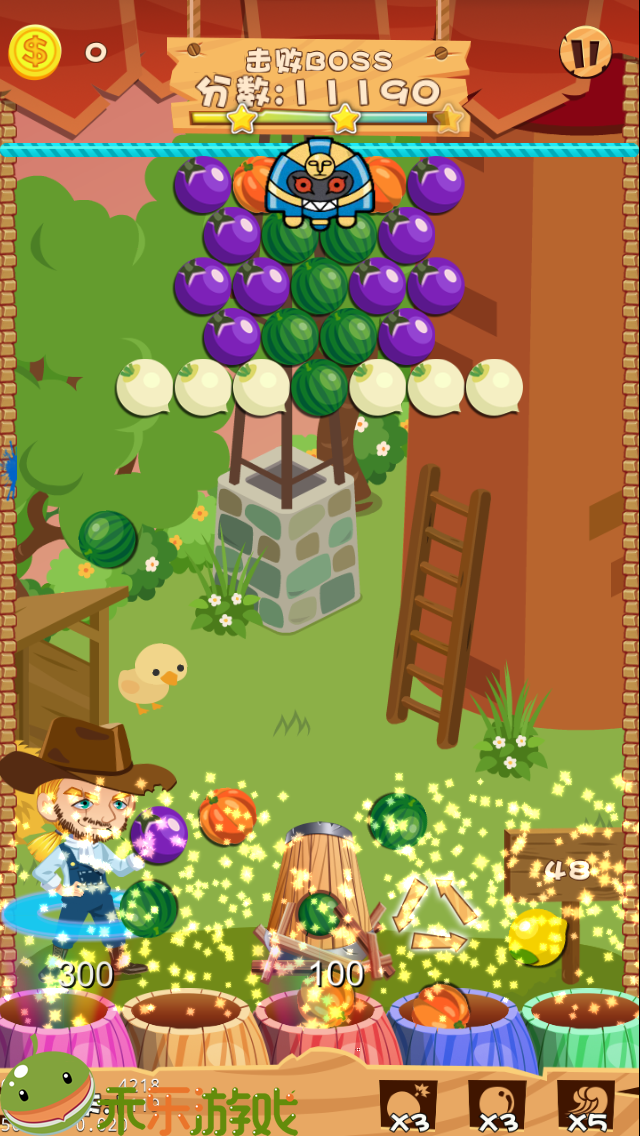Pause the game

[x=586, y=52]
